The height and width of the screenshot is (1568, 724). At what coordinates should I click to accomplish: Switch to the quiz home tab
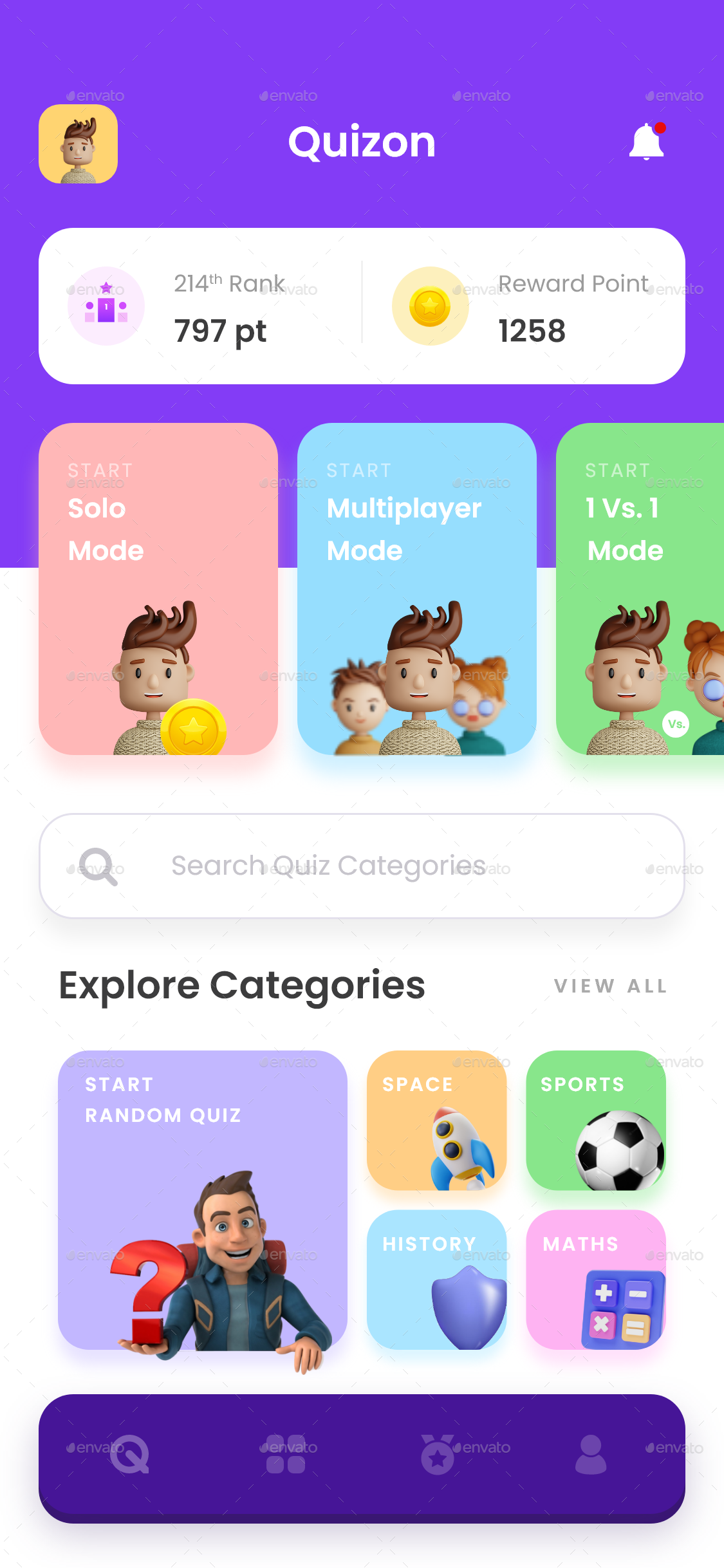(129, 1455)
